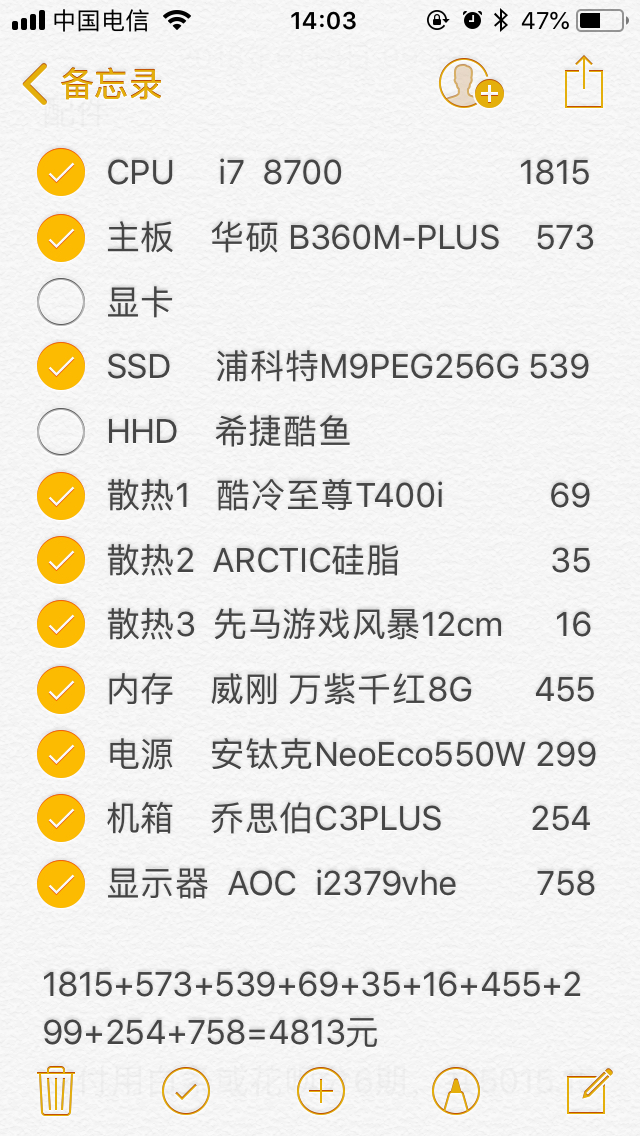This screenshot has width=640, height=1136.
Task: Tap the checklist toolbar button
Action: coord(186,1091)
